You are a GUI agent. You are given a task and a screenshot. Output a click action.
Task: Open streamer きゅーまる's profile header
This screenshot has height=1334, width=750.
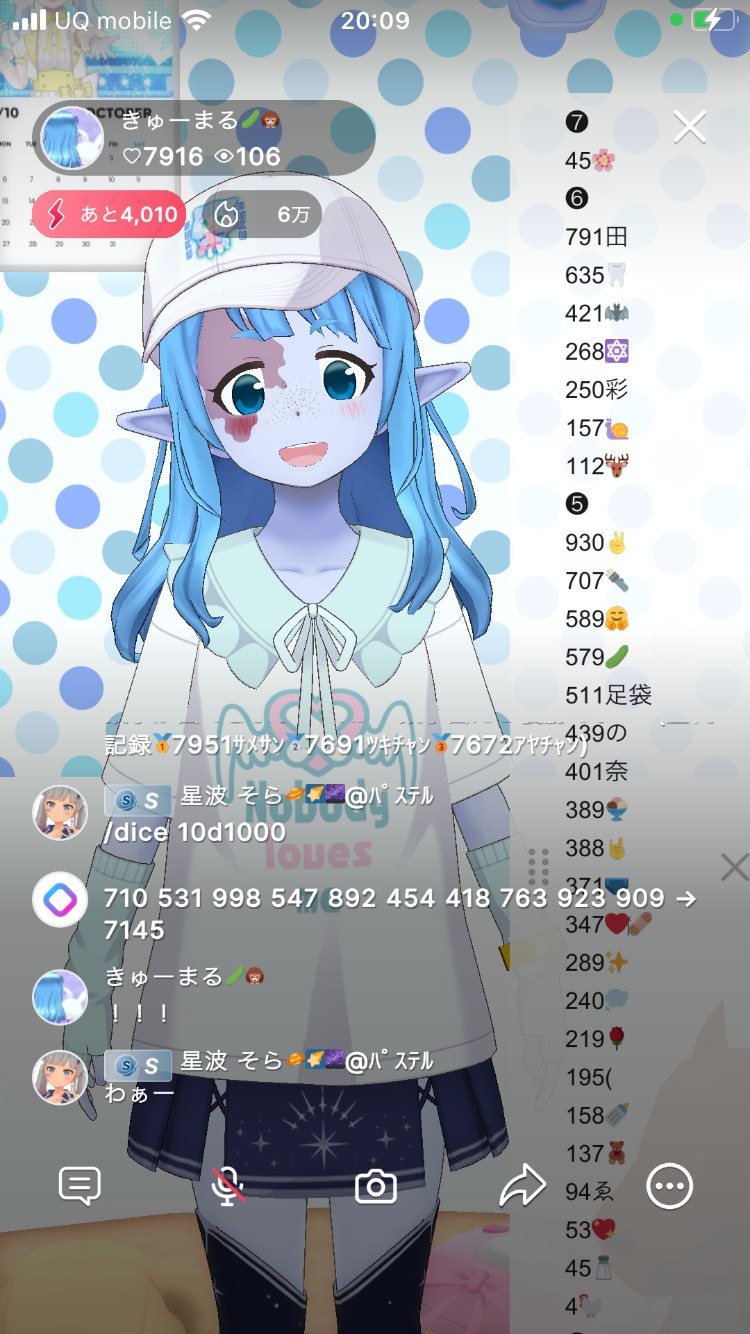tap(200, 138)
